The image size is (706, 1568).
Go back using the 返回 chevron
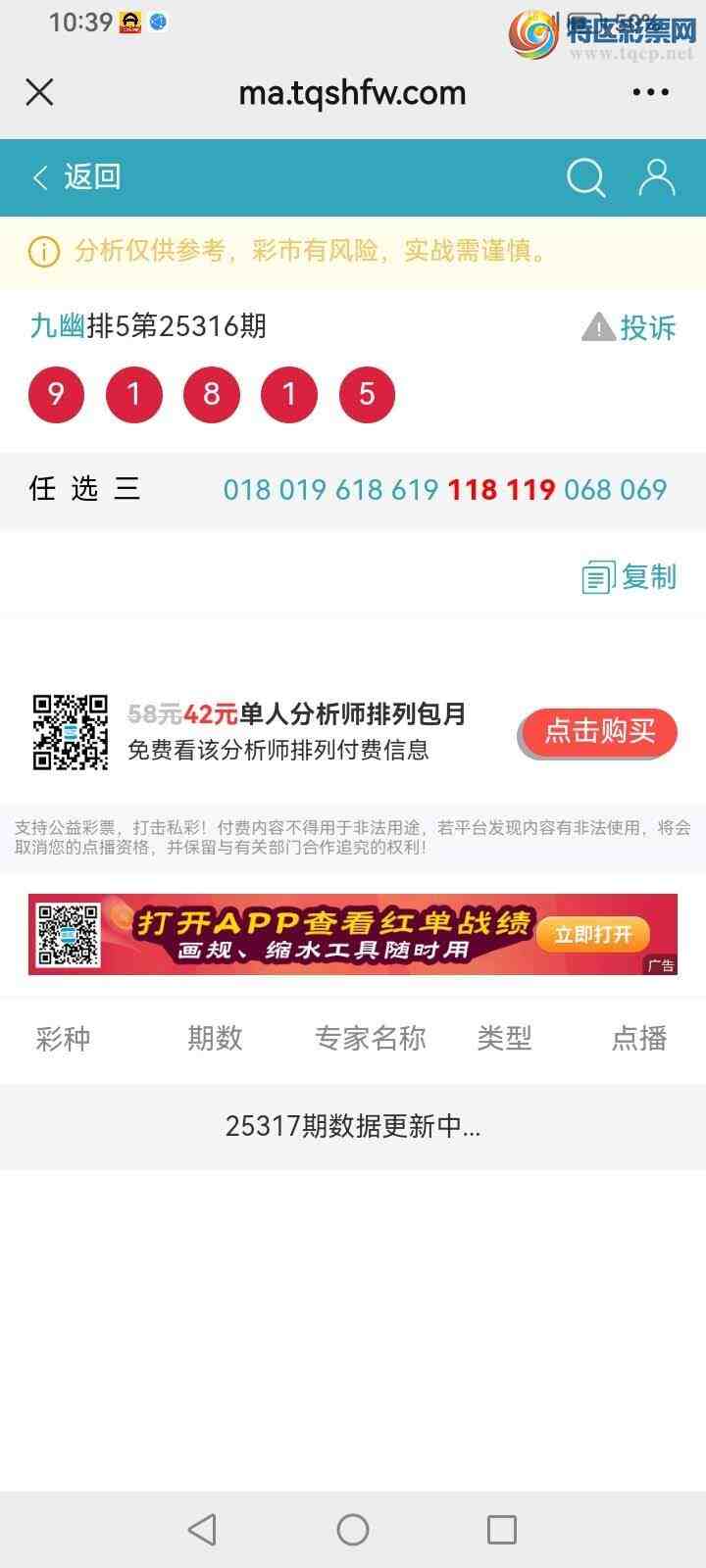(x=39, y=177)
